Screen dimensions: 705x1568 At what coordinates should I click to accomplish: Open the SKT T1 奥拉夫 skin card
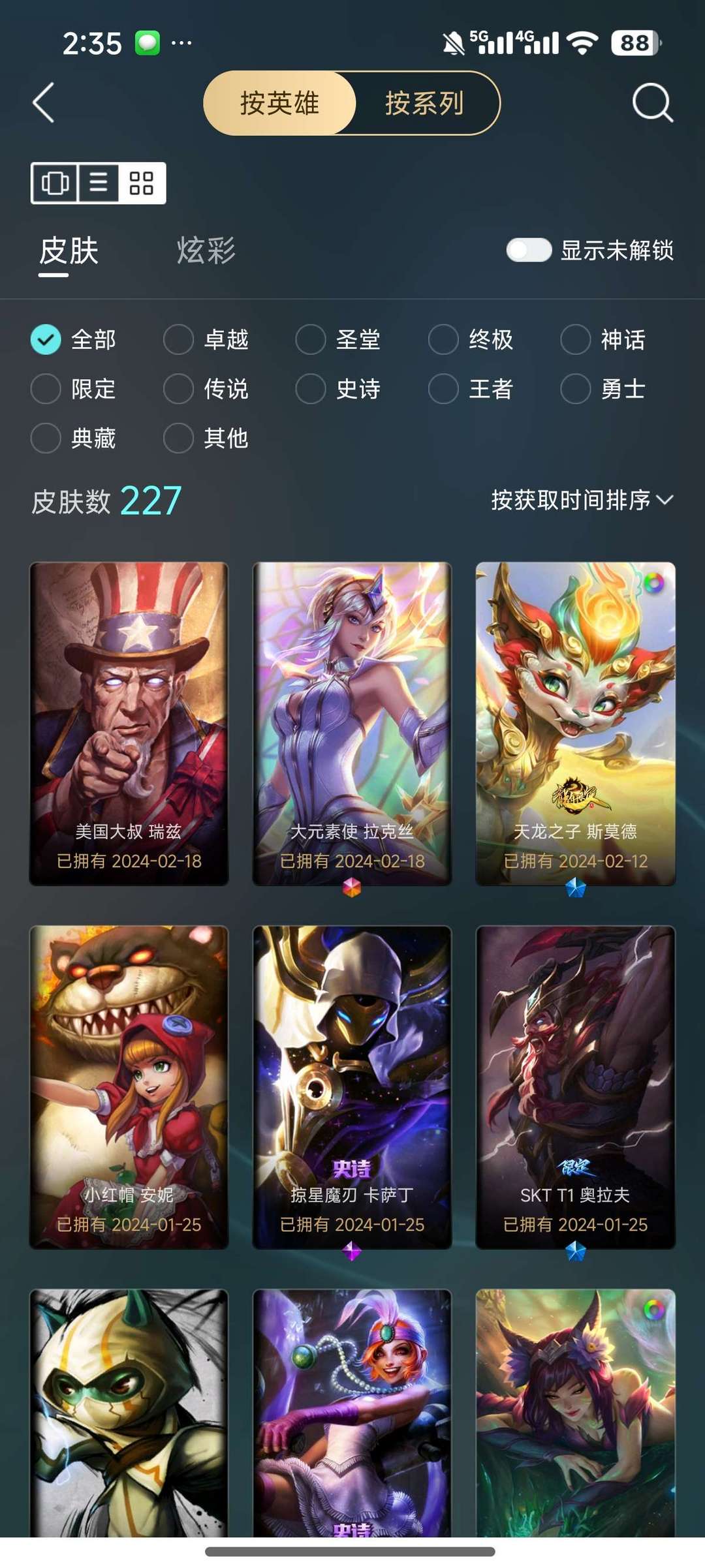point(575,1086)
